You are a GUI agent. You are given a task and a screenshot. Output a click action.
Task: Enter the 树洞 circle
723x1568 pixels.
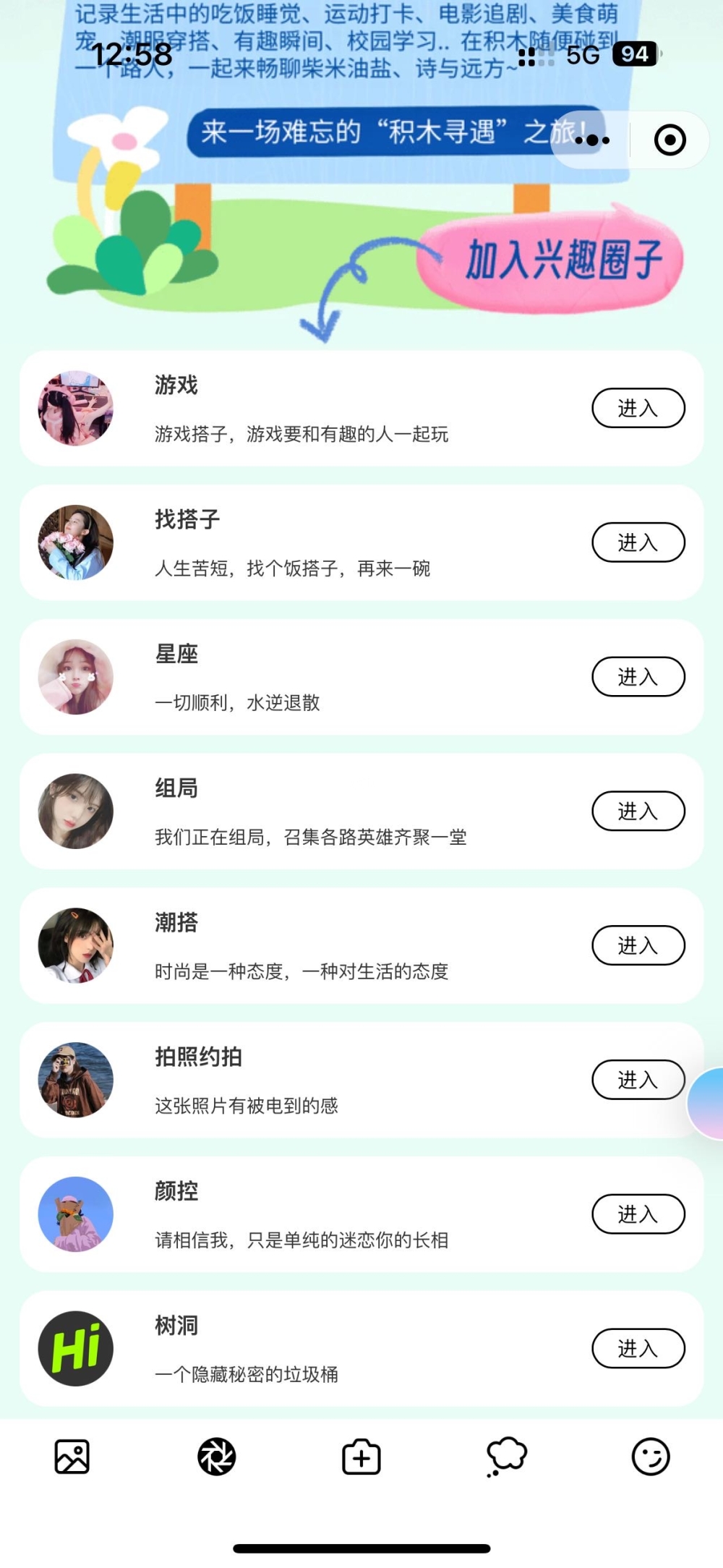click(x=638, y=1349)
